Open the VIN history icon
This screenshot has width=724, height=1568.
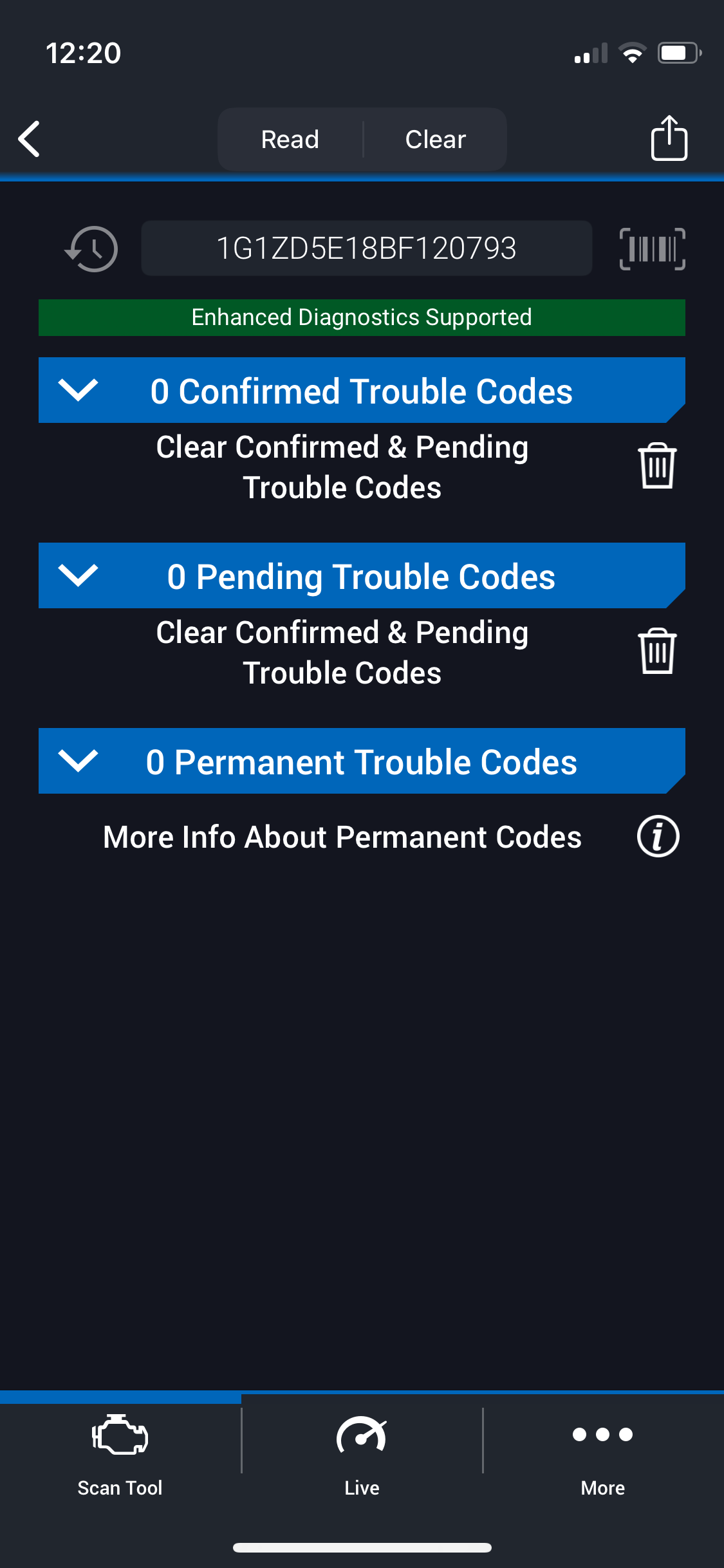91,248
